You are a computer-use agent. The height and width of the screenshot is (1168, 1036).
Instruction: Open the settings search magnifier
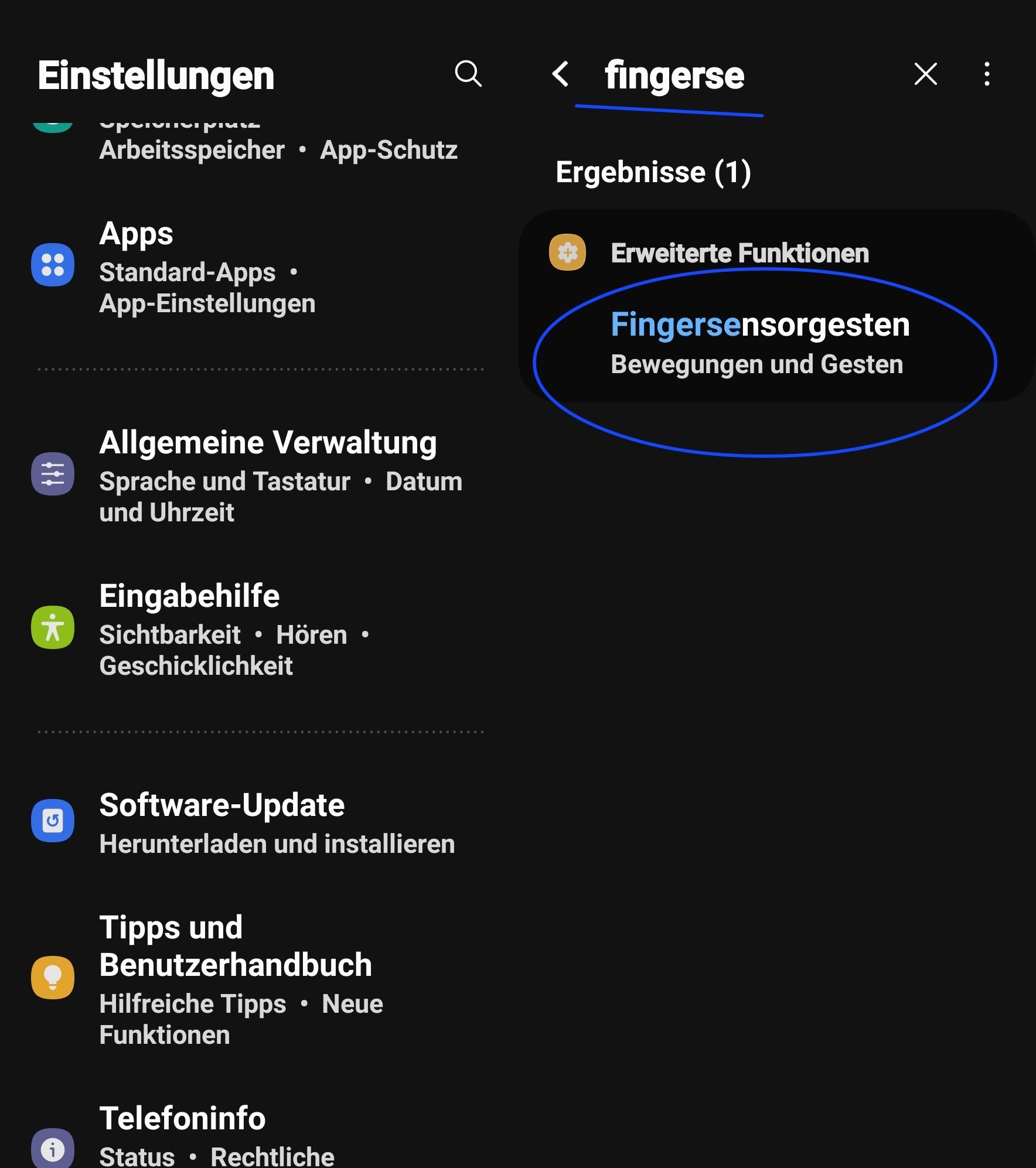point(468,74)
